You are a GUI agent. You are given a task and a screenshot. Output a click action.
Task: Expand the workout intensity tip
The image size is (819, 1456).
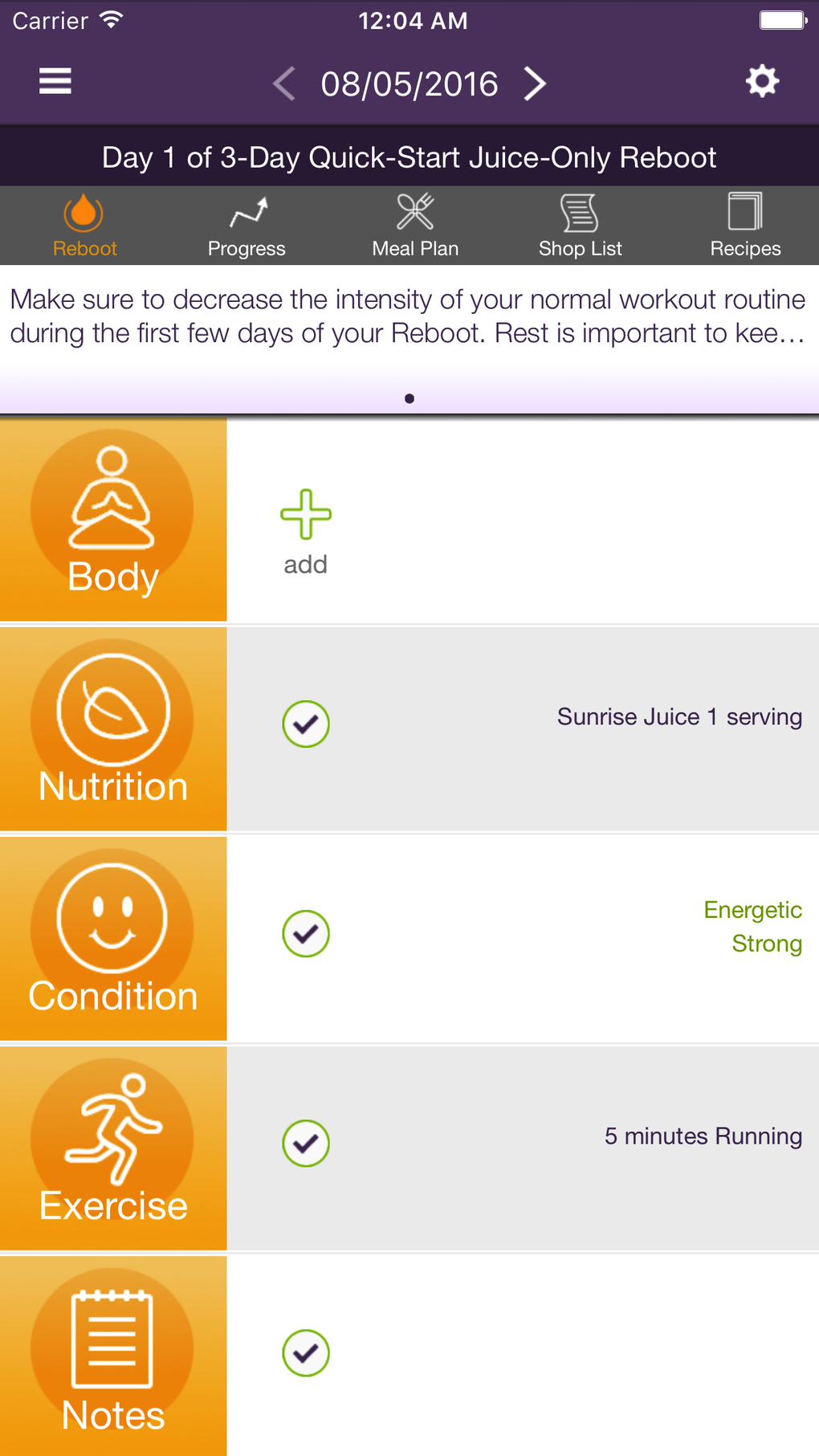[x=408, y=316]
